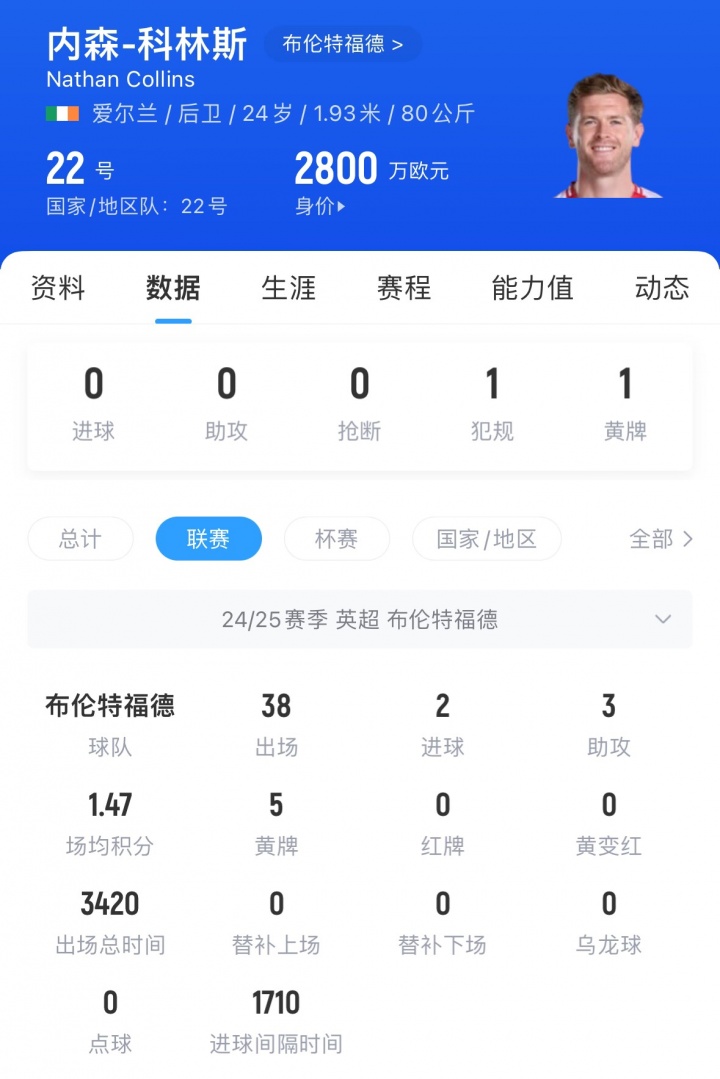Viewport: 720px width, 1079px height.
Task: Select the 联赛 stats filter
Action: pyautogui.click(x=208, y=538)
